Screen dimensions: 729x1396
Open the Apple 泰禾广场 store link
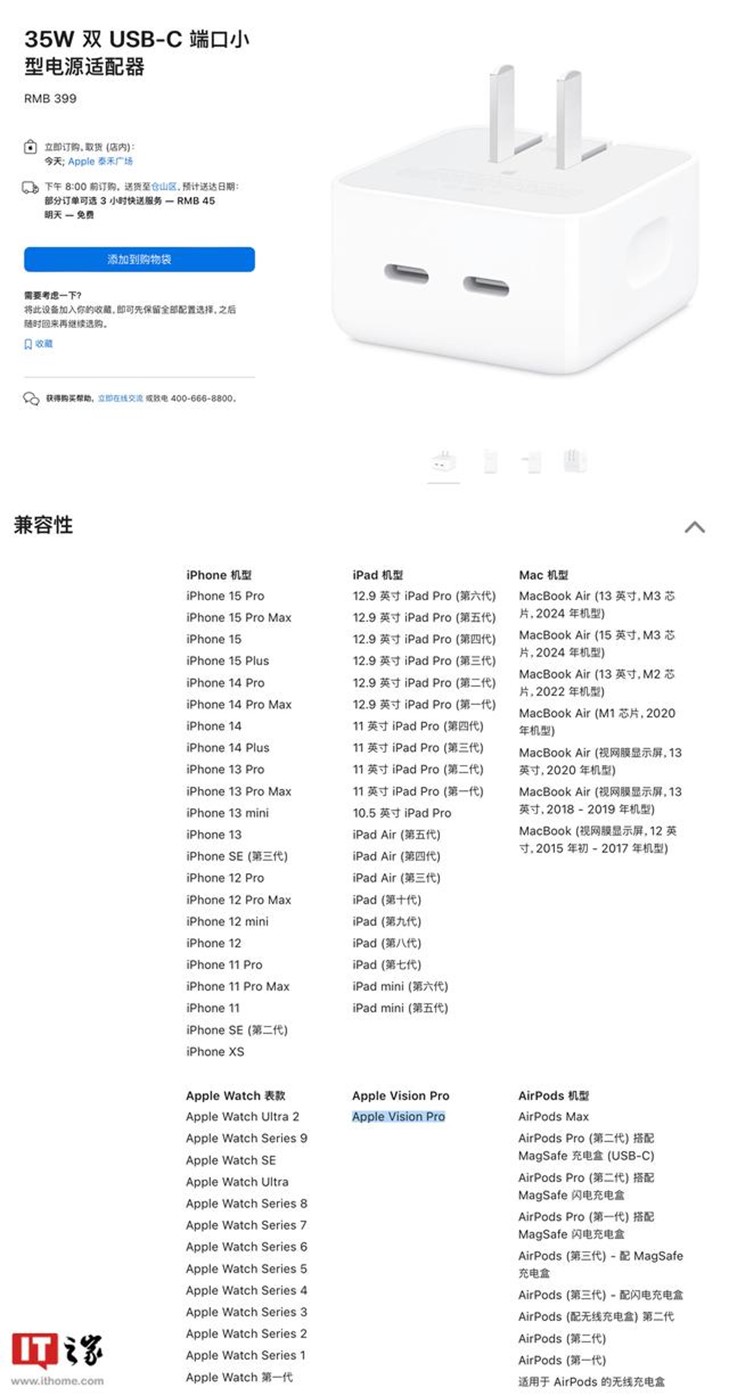(100, 161)
